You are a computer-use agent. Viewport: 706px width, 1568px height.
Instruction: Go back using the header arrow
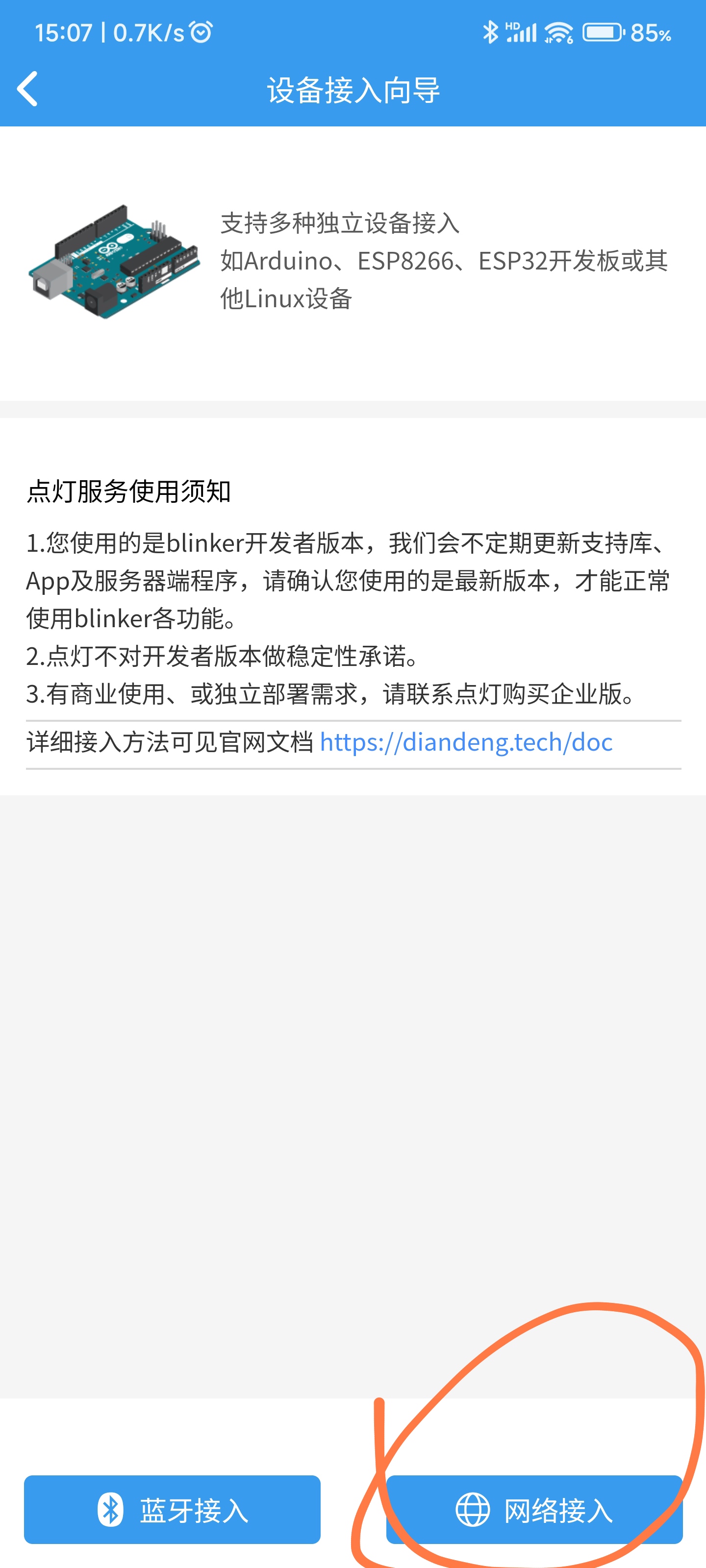coord(27,89)
